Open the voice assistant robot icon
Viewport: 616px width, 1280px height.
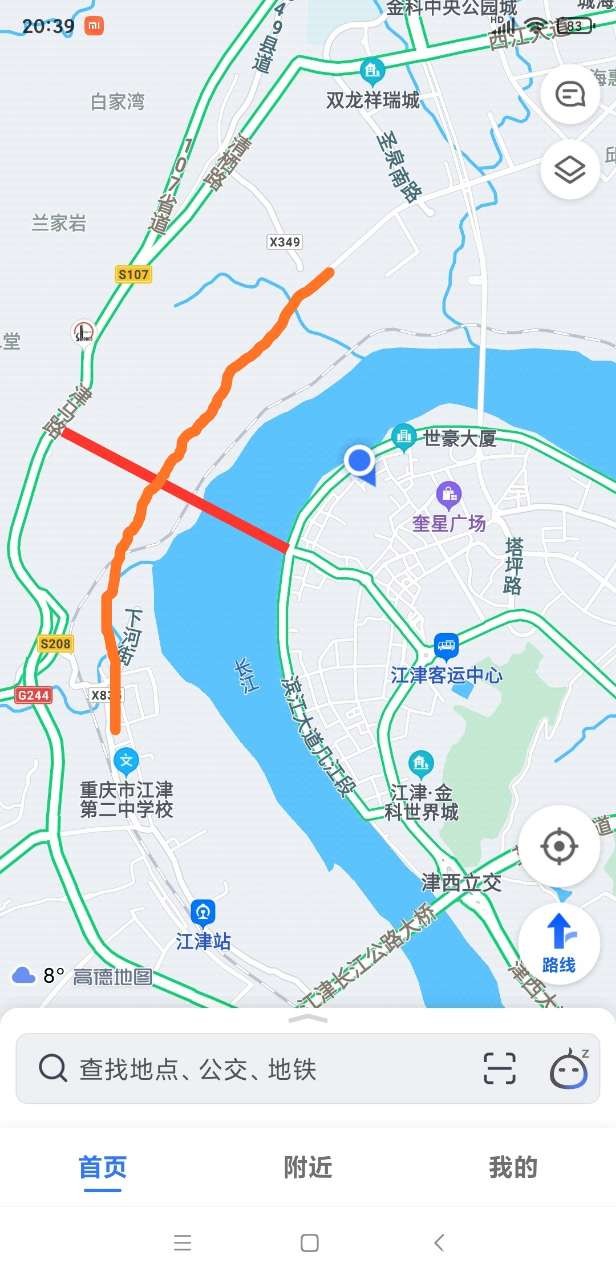pyautogui.click(x=569, y=1068)
